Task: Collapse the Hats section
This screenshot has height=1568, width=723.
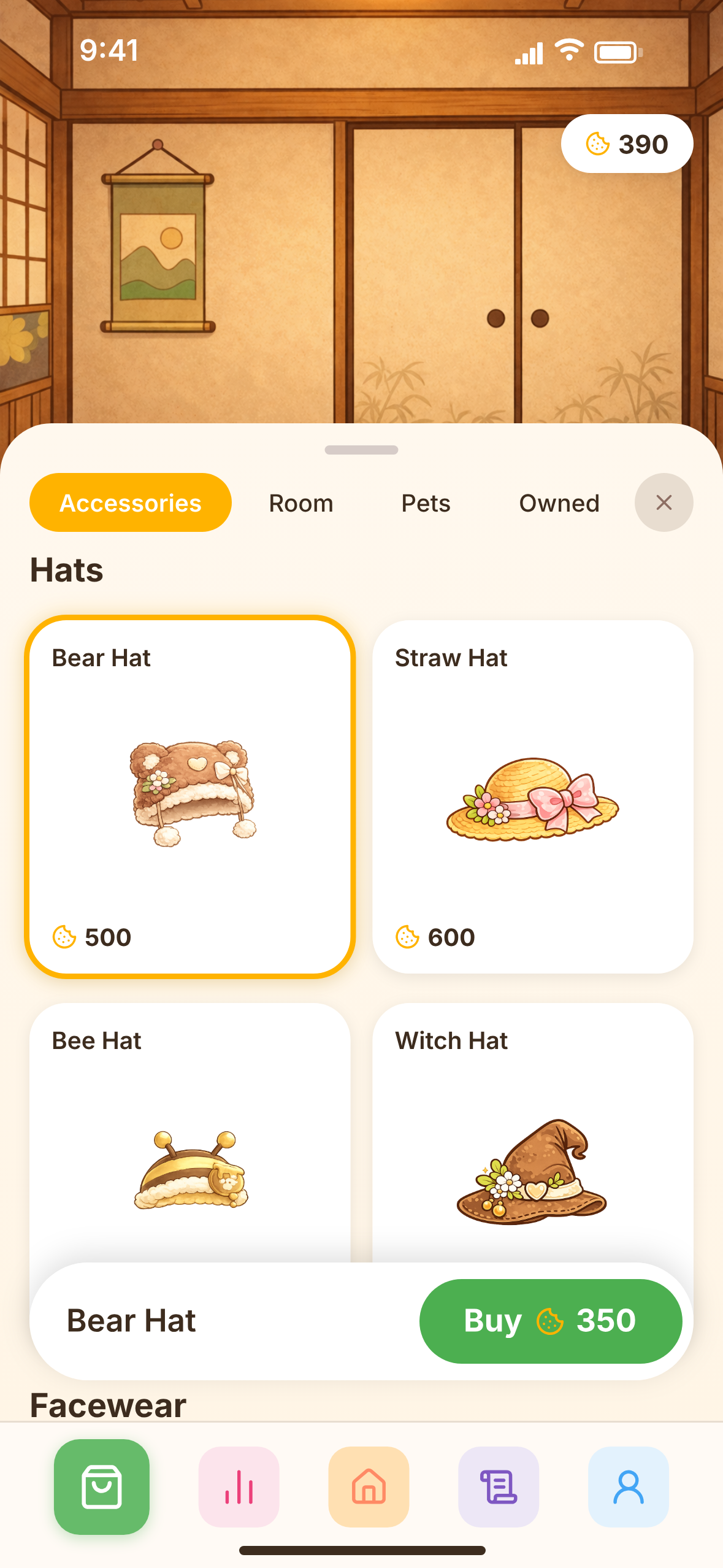Action: pos(66,569)
